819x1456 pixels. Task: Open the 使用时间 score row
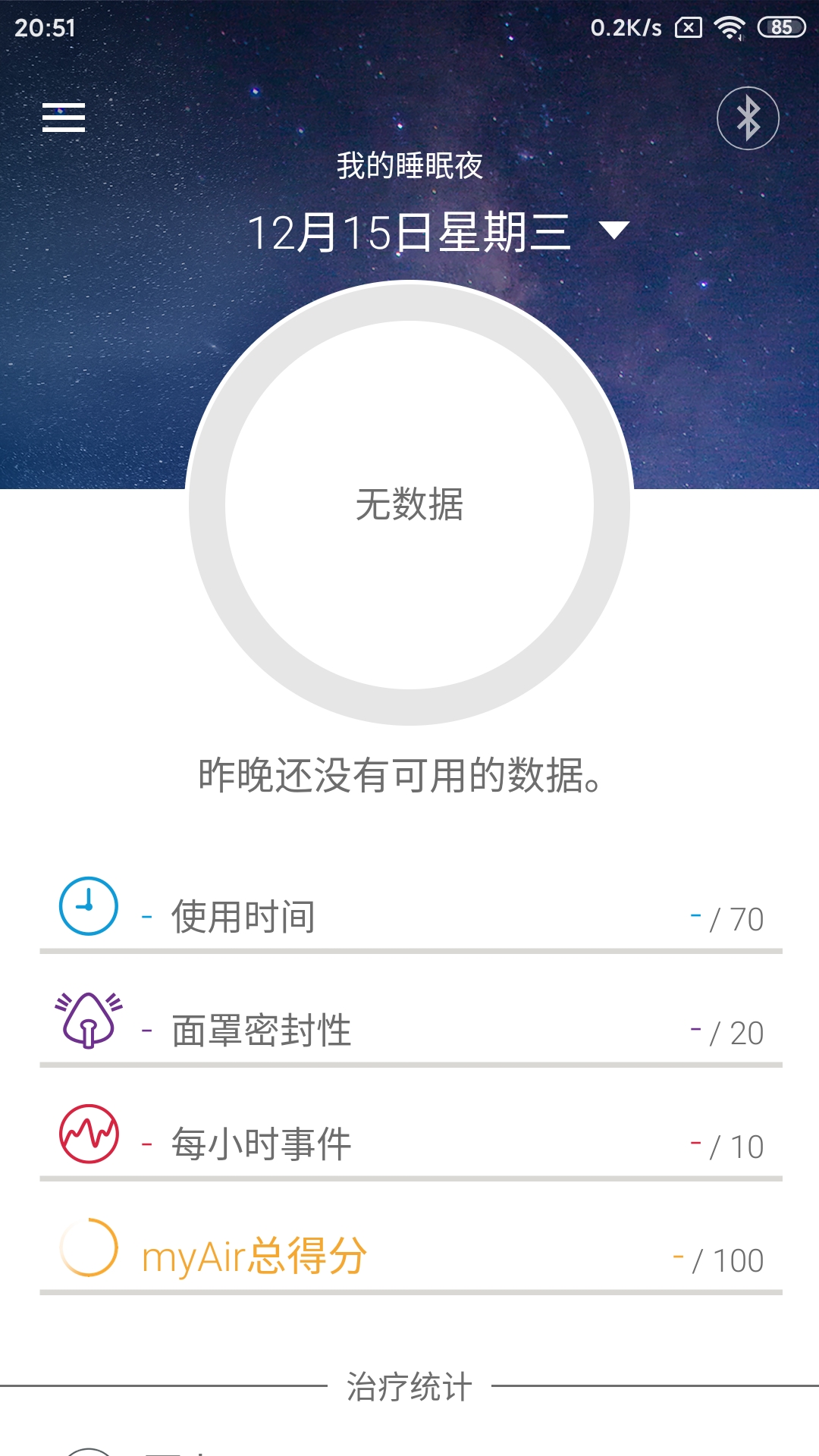click(409, 916)
